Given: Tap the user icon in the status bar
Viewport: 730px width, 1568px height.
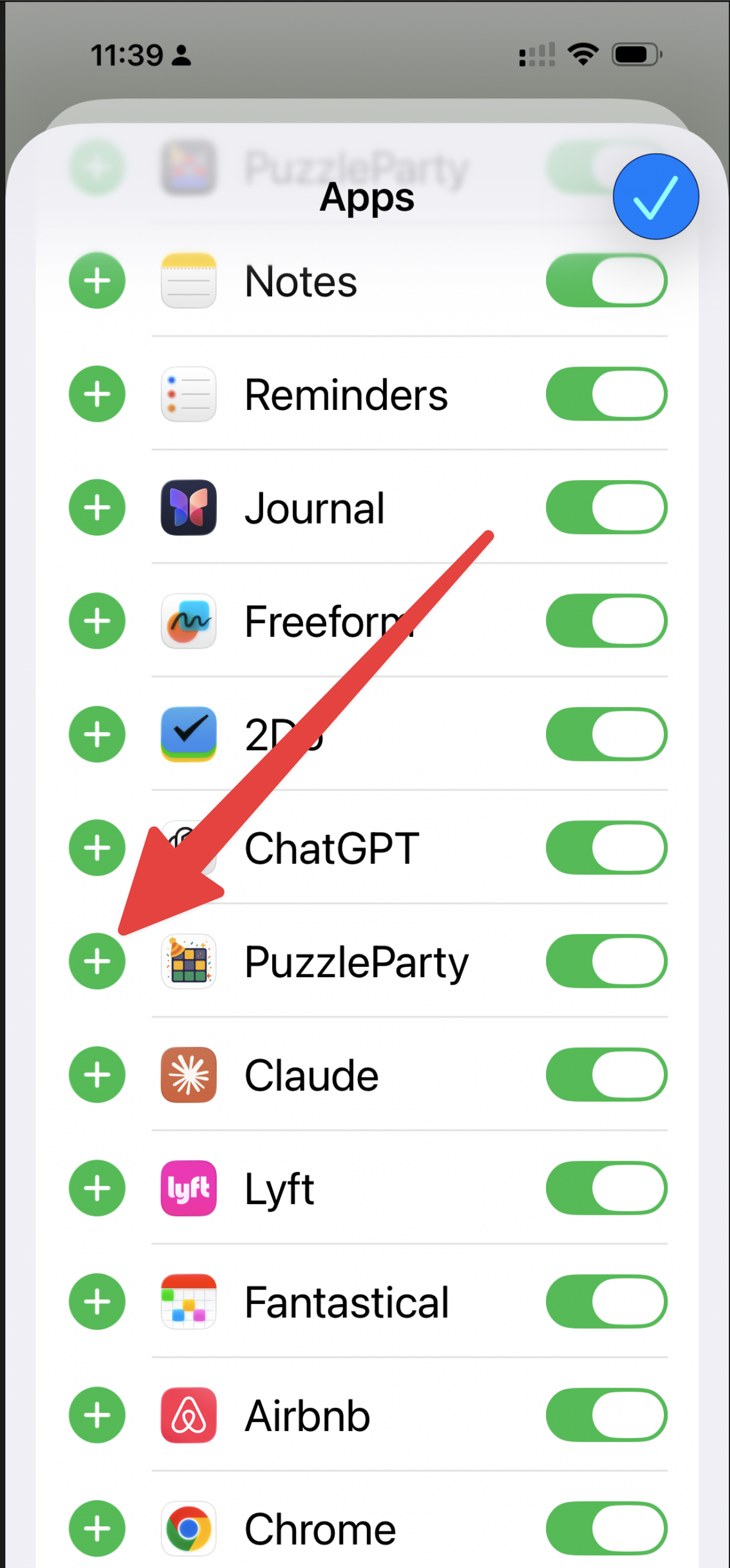Looking at the screenshot, I should 181,55.
